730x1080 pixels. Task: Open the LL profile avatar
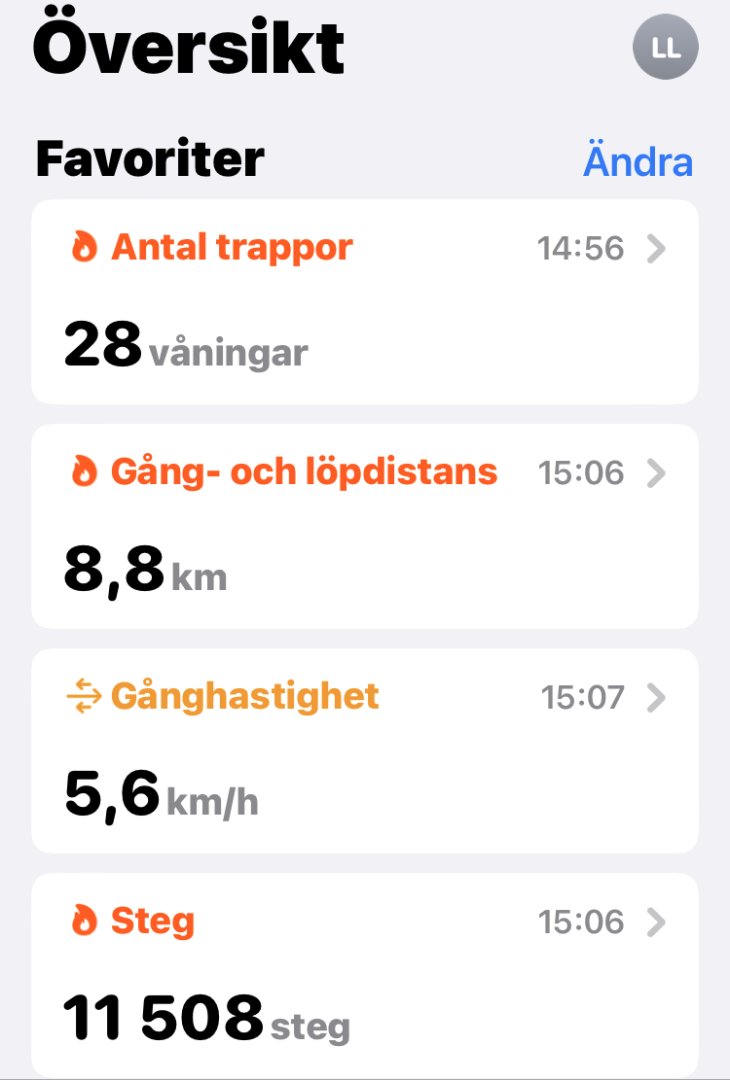point(665,47)
